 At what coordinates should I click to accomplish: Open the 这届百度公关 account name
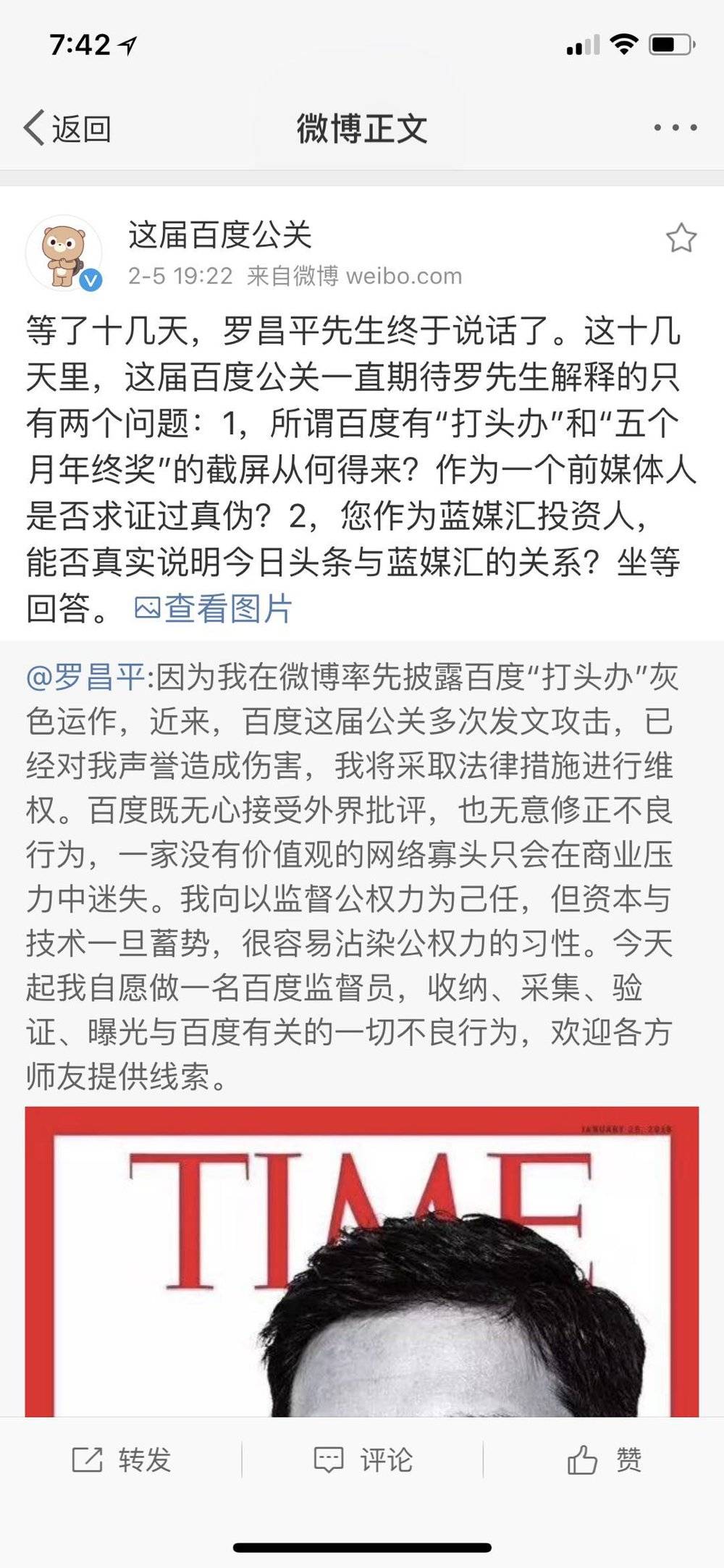pyautogui.click(x=219, y=235)
